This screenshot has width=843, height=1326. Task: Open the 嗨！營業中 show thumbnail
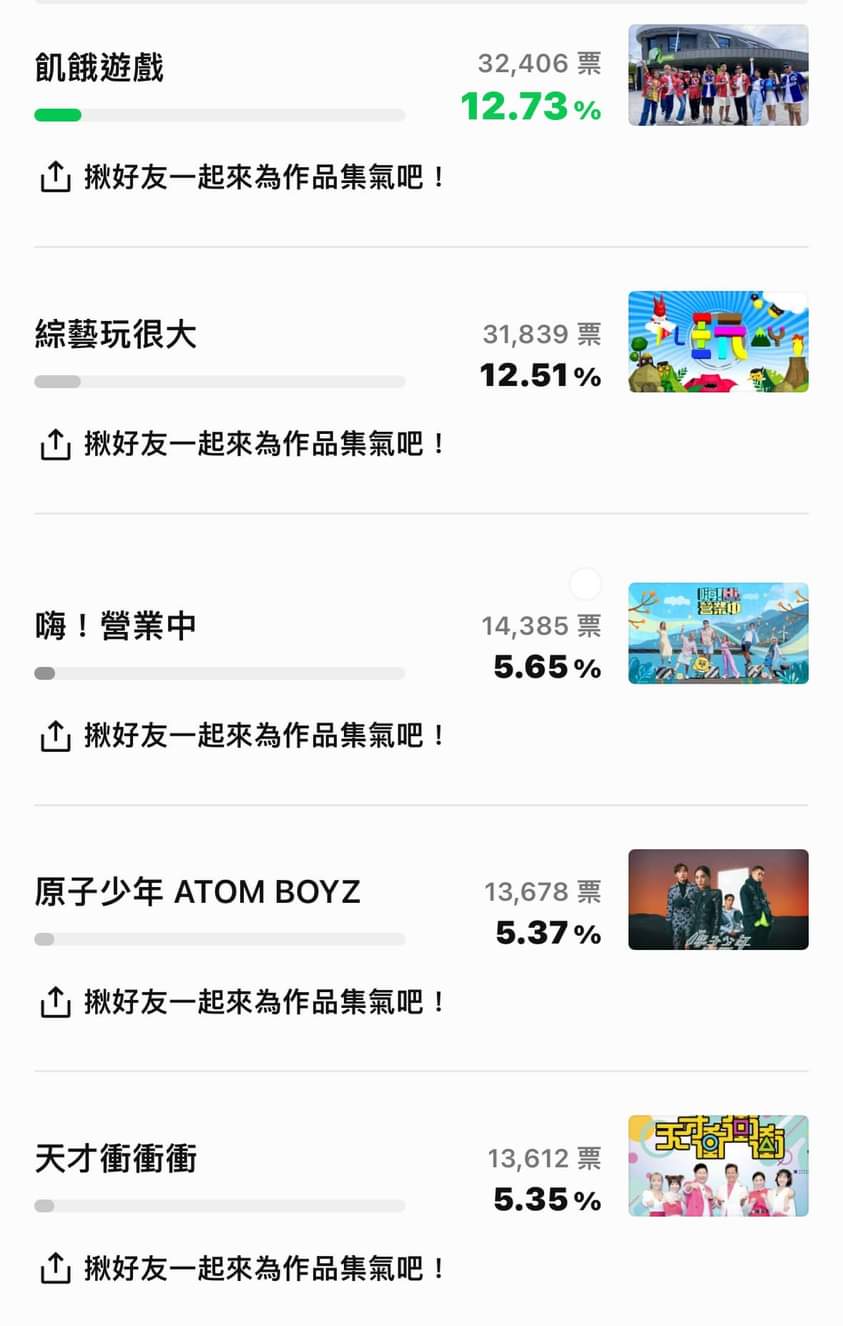718,633
